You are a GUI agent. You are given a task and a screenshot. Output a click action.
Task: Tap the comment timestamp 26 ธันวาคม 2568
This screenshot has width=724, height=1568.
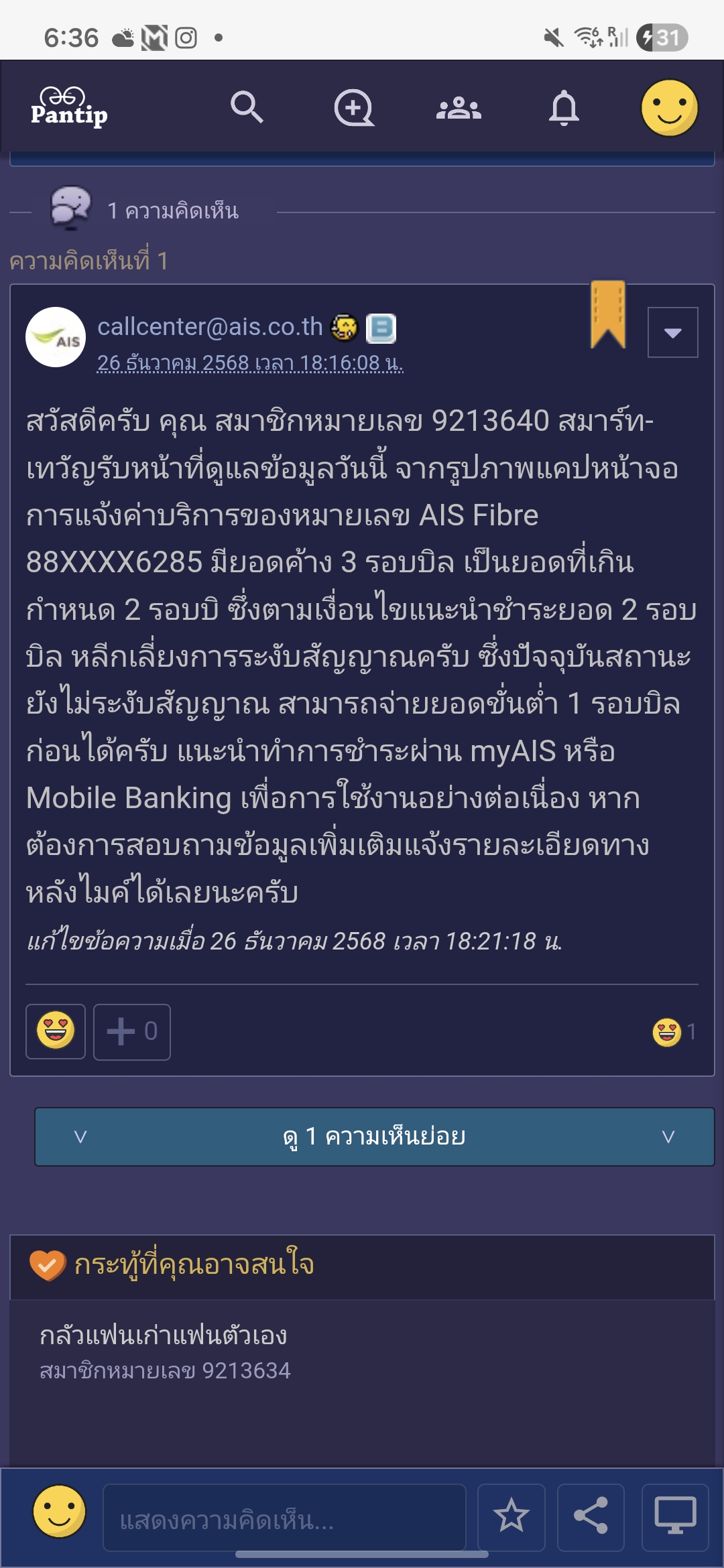(250, 363)
